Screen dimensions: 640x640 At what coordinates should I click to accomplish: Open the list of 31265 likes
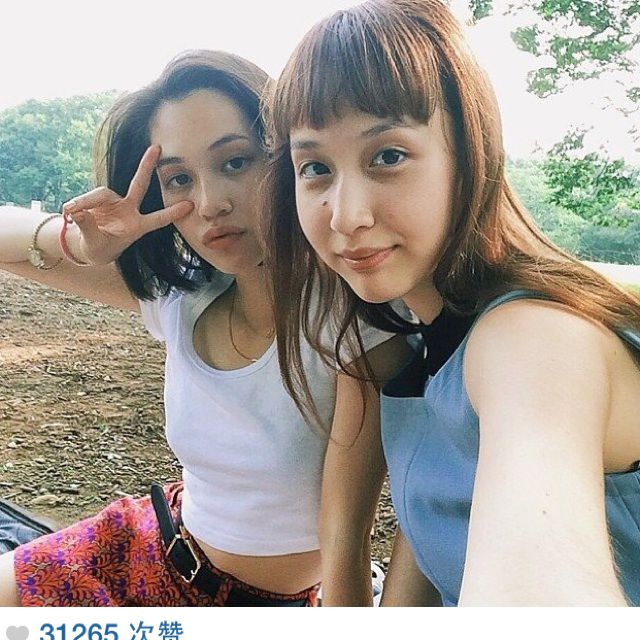pyautogui.click(x=111, y=631)
